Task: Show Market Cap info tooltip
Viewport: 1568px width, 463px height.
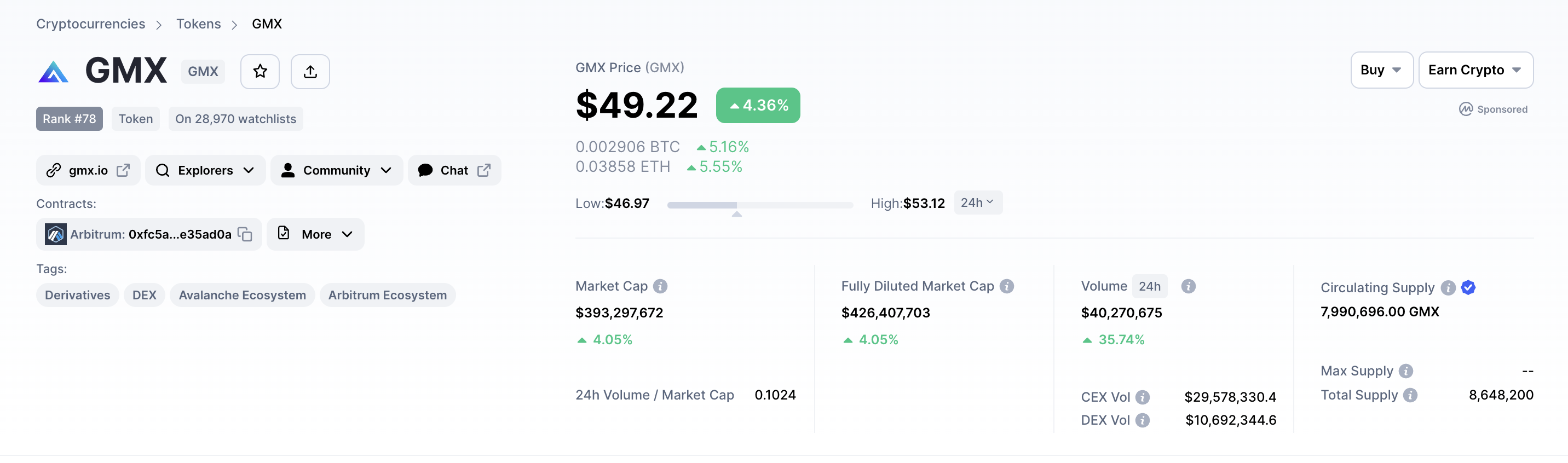Action: (x=660, y=286)
